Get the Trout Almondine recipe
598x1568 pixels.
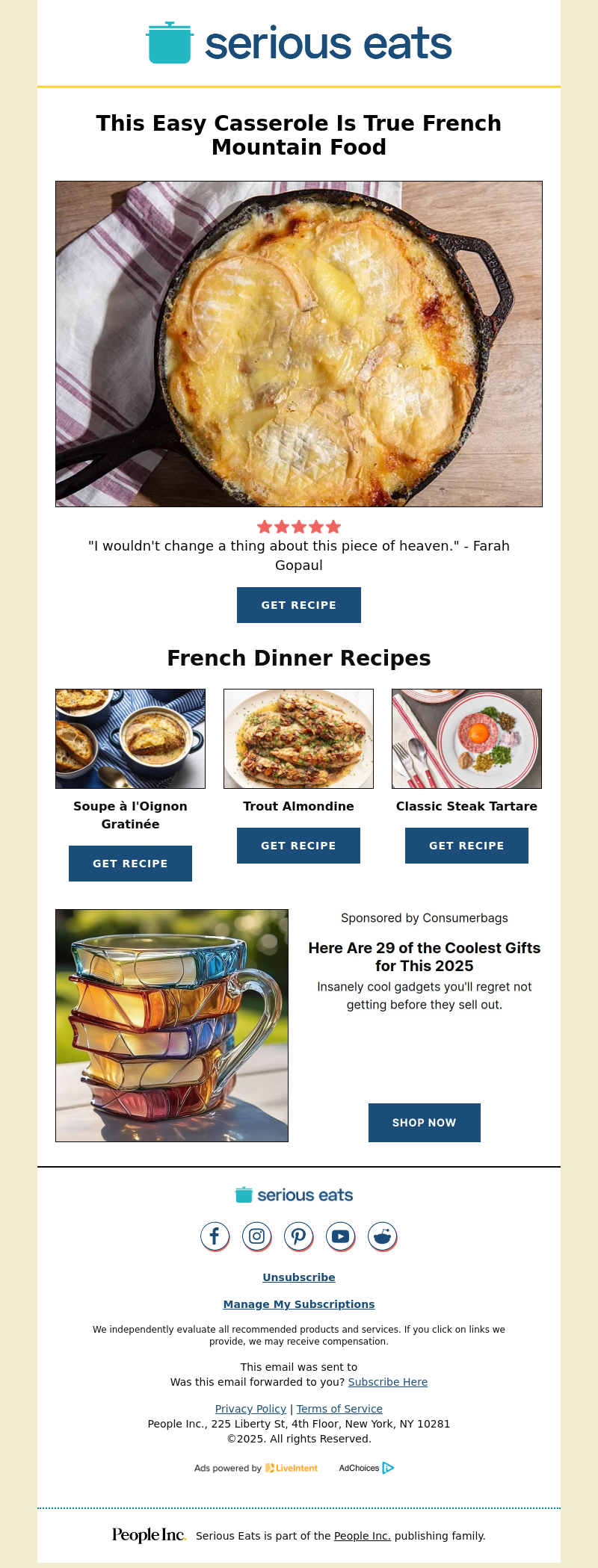[298, 846]
